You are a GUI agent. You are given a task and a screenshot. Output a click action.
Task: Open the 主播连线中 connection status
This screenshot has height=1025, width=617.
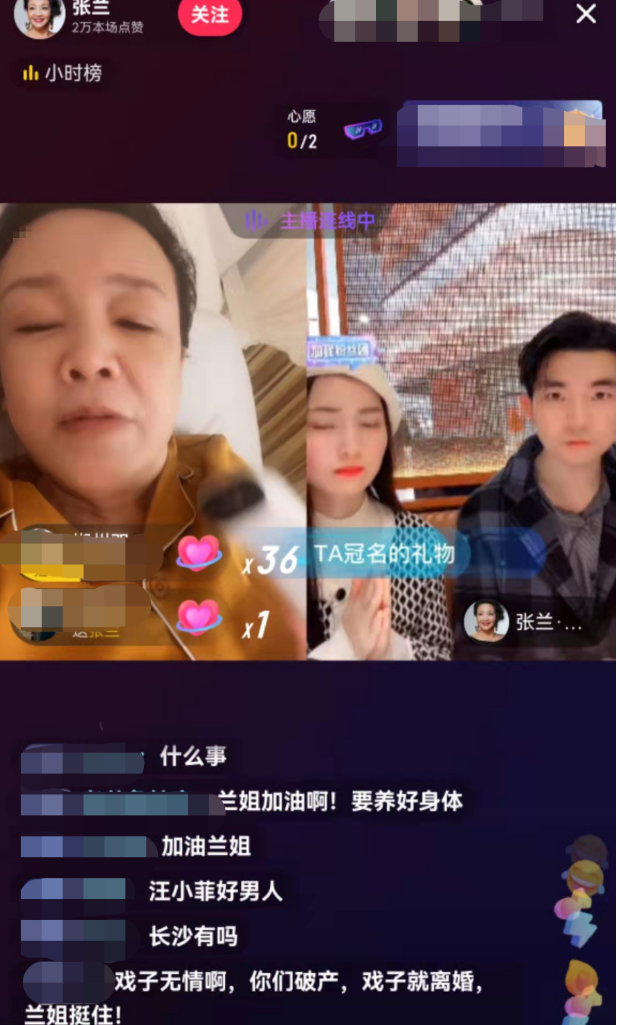312,221
